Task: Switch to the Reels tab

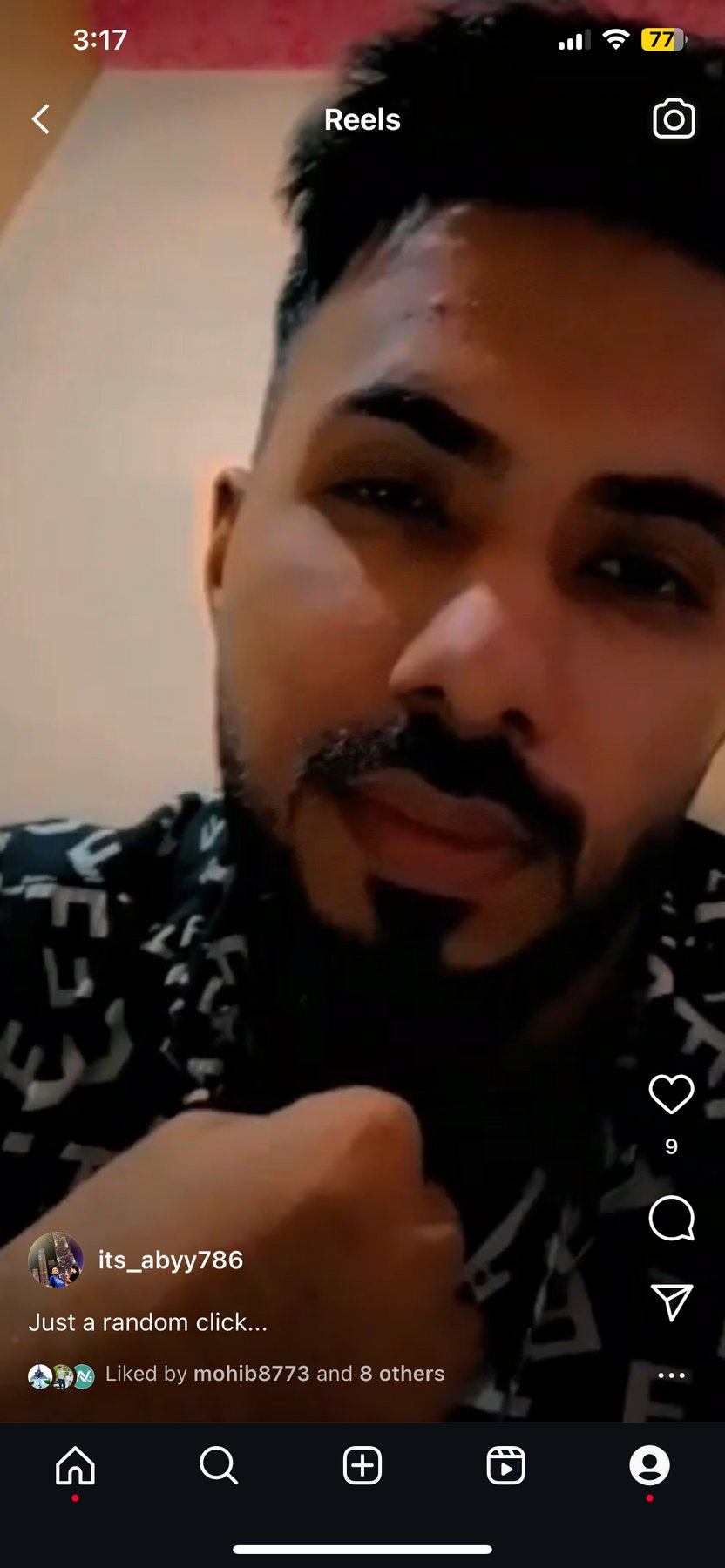Action: [505, 1465]
